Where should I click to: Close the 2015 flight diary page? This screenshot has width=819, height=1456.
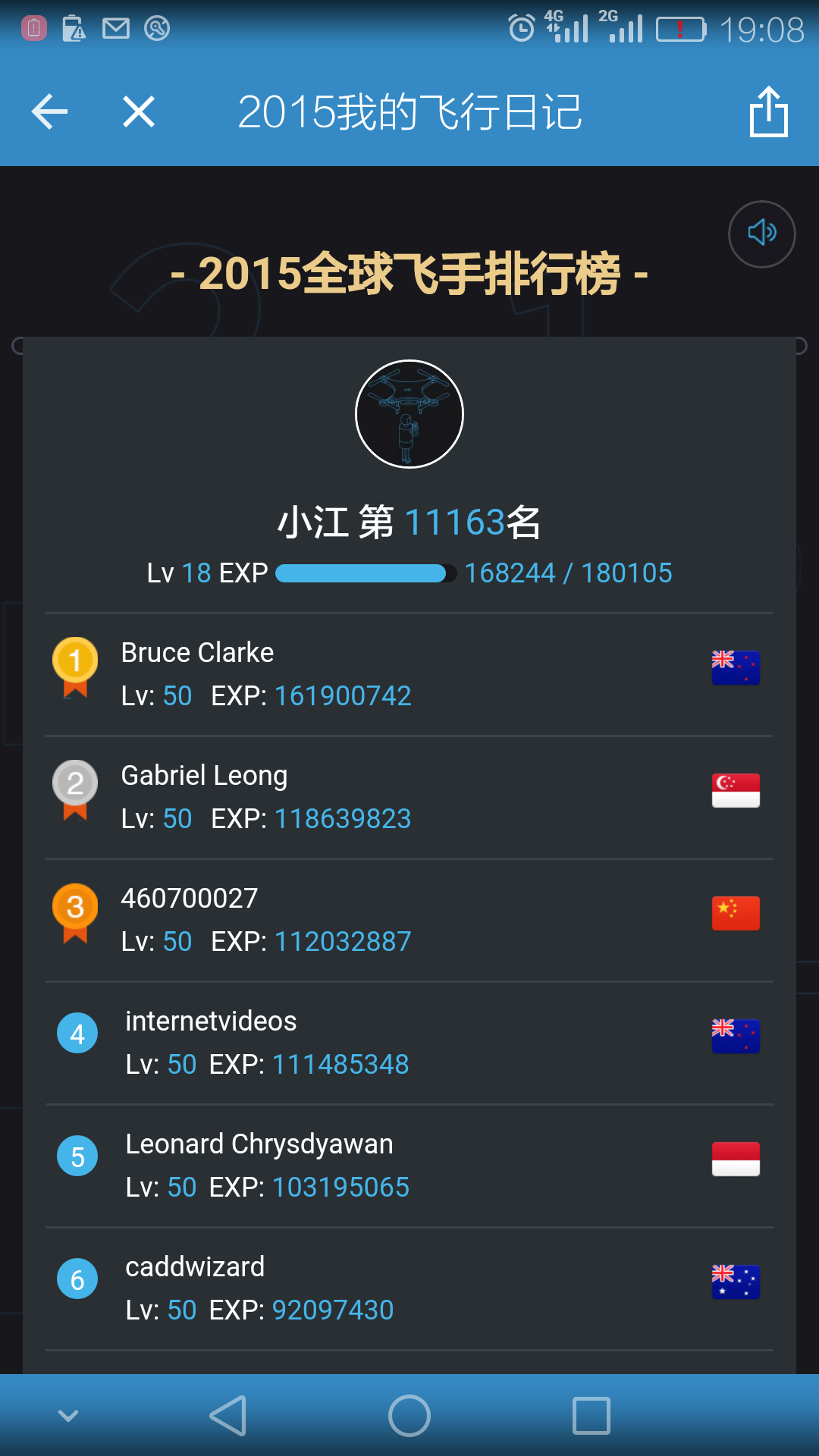click(139, 112)
